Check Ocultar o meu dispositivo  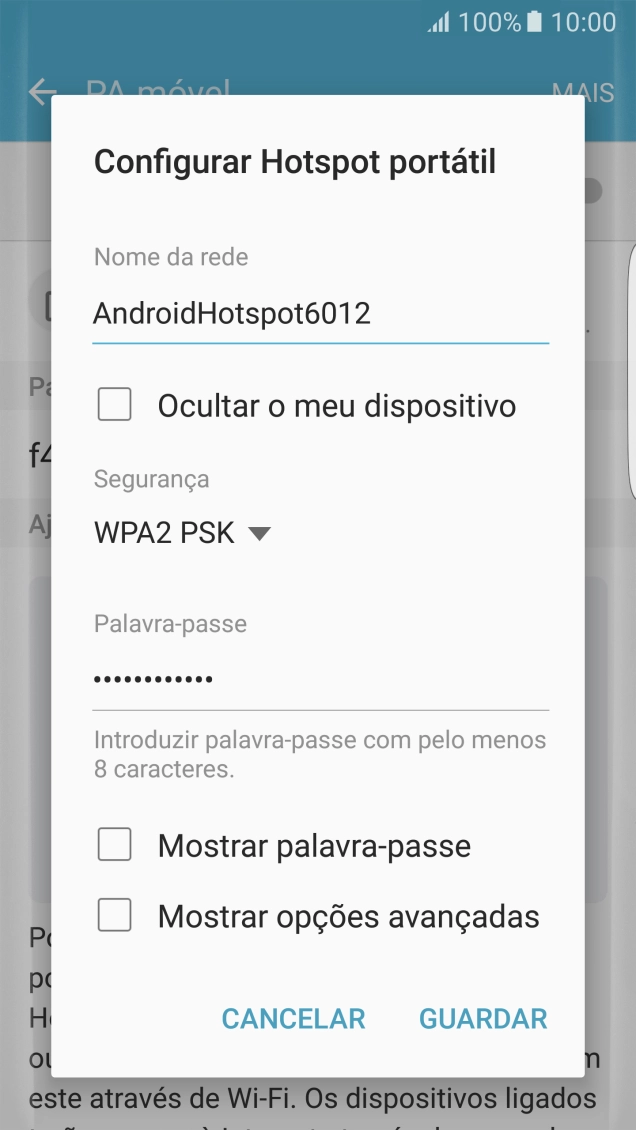[x=115, y=406]
